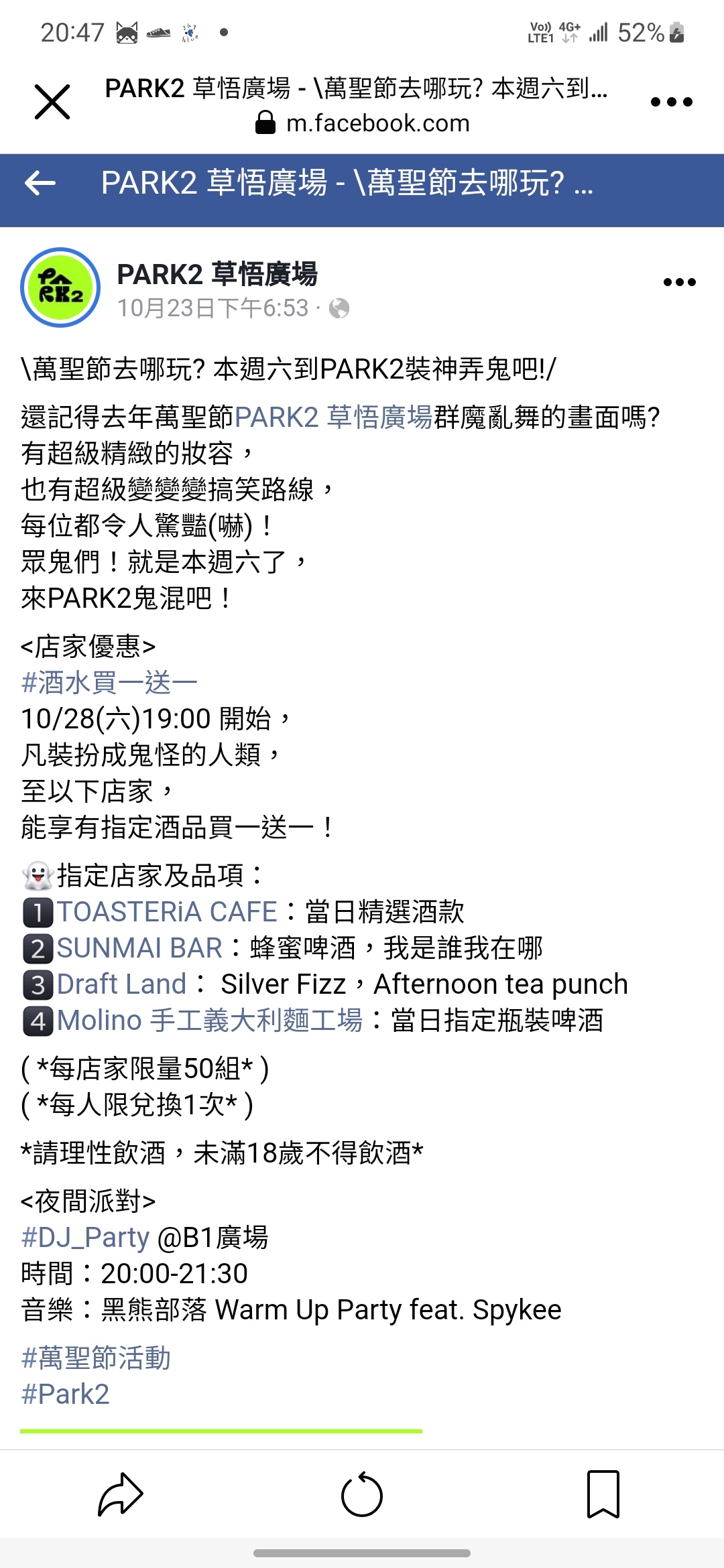View the #萬聖節活動 hashtag
The width and height of the screenshot is (724, 1568).
coord(96,1358)
